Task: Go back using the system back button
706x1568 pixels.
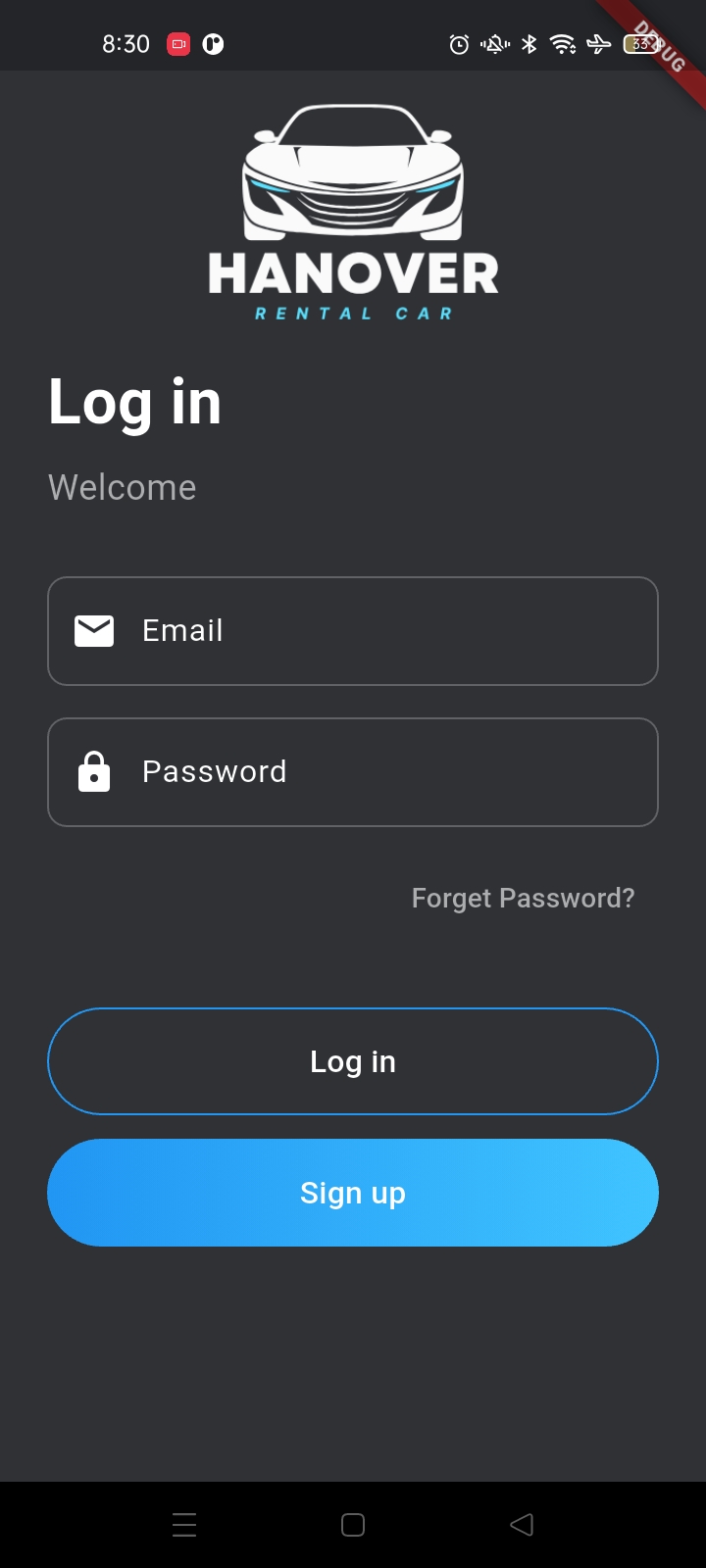Action: click(522, 1524)
